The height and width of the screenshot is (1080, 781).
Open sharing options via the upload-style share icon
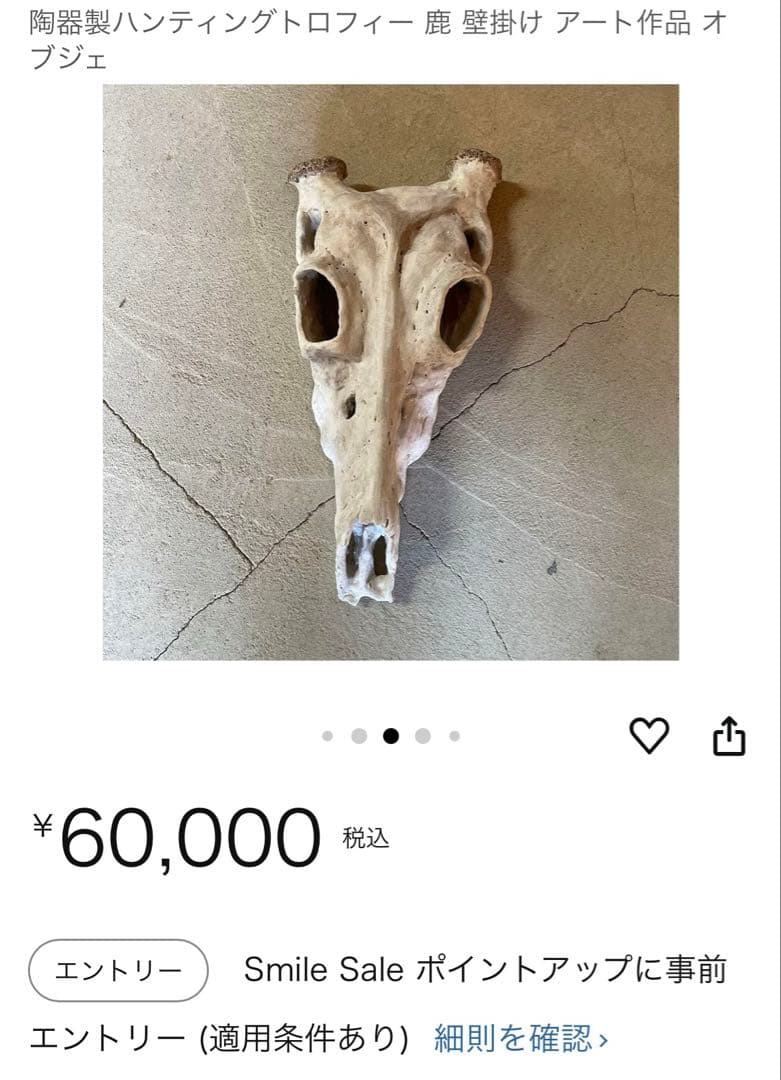[729, 736]
